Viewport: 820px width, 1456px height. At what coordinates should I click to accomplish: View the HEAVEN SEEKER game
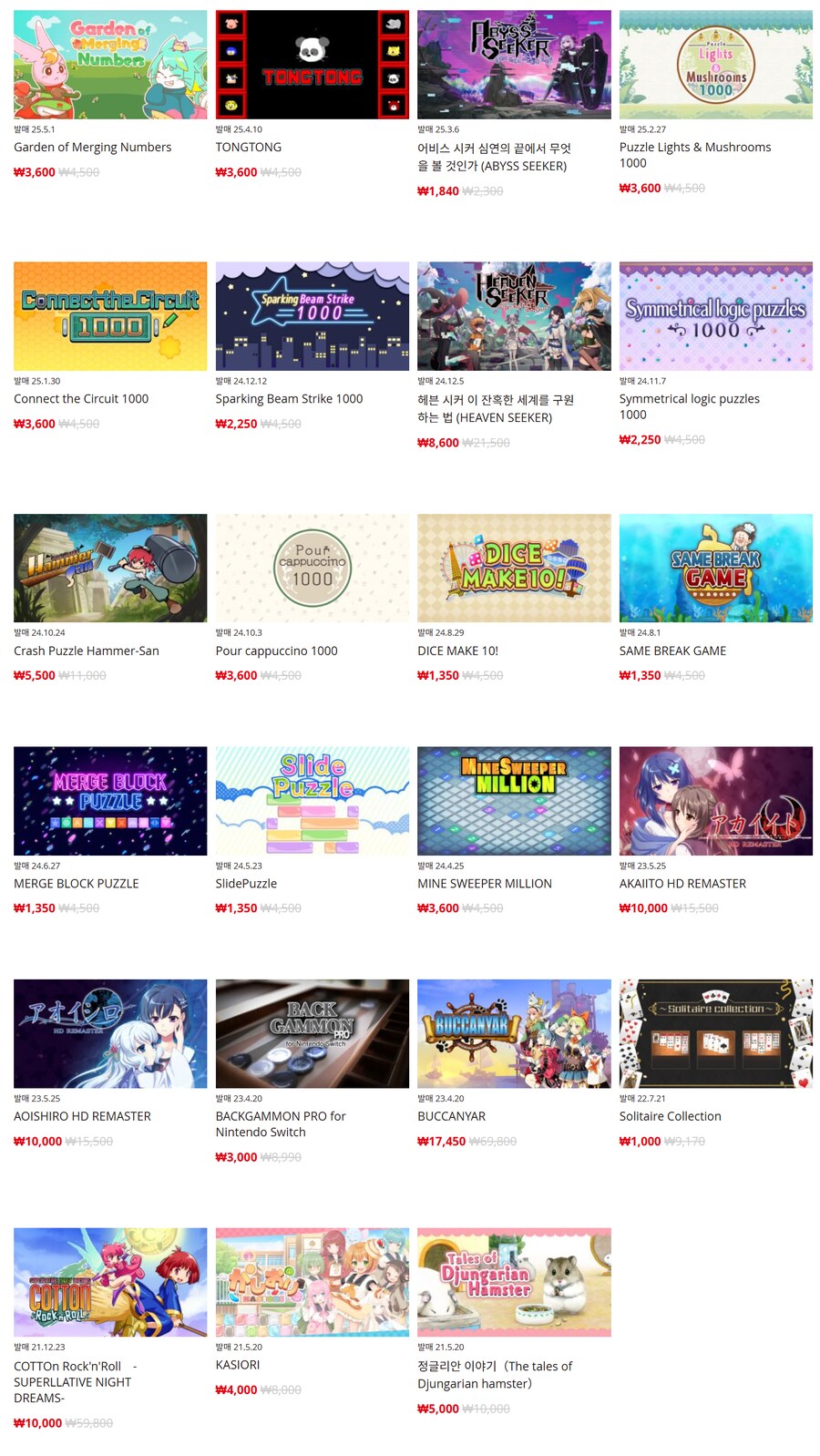pyautogui.click(x=514, y=316)
